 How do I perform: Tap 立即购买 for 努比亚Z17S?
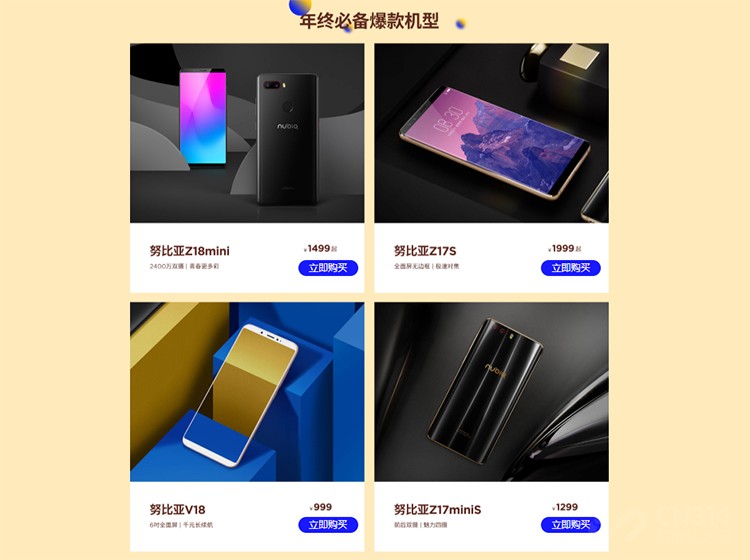point(571,268)
